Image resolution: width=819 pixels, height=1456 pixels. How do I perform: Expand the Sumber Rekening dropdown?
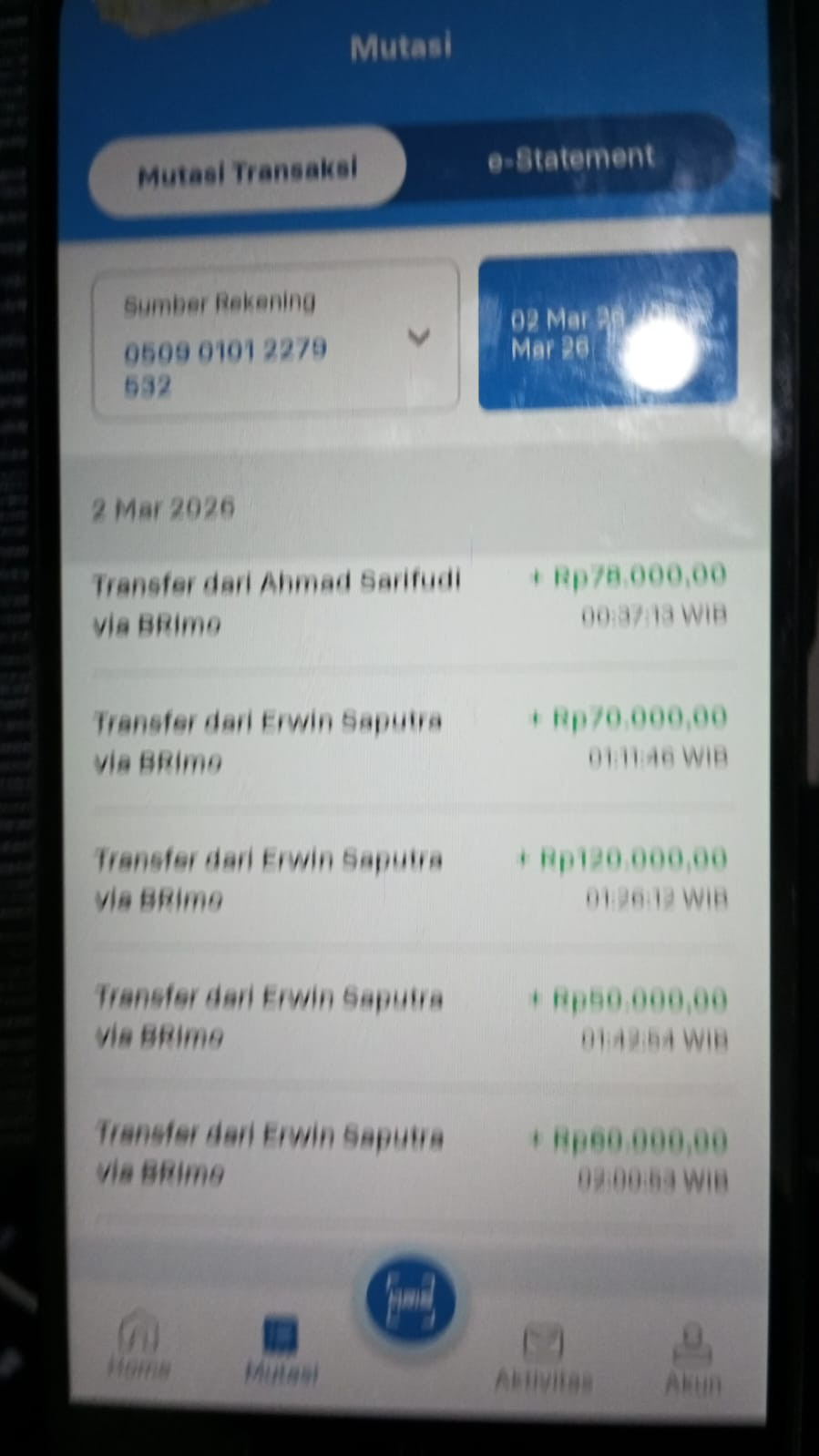[275, 339]
